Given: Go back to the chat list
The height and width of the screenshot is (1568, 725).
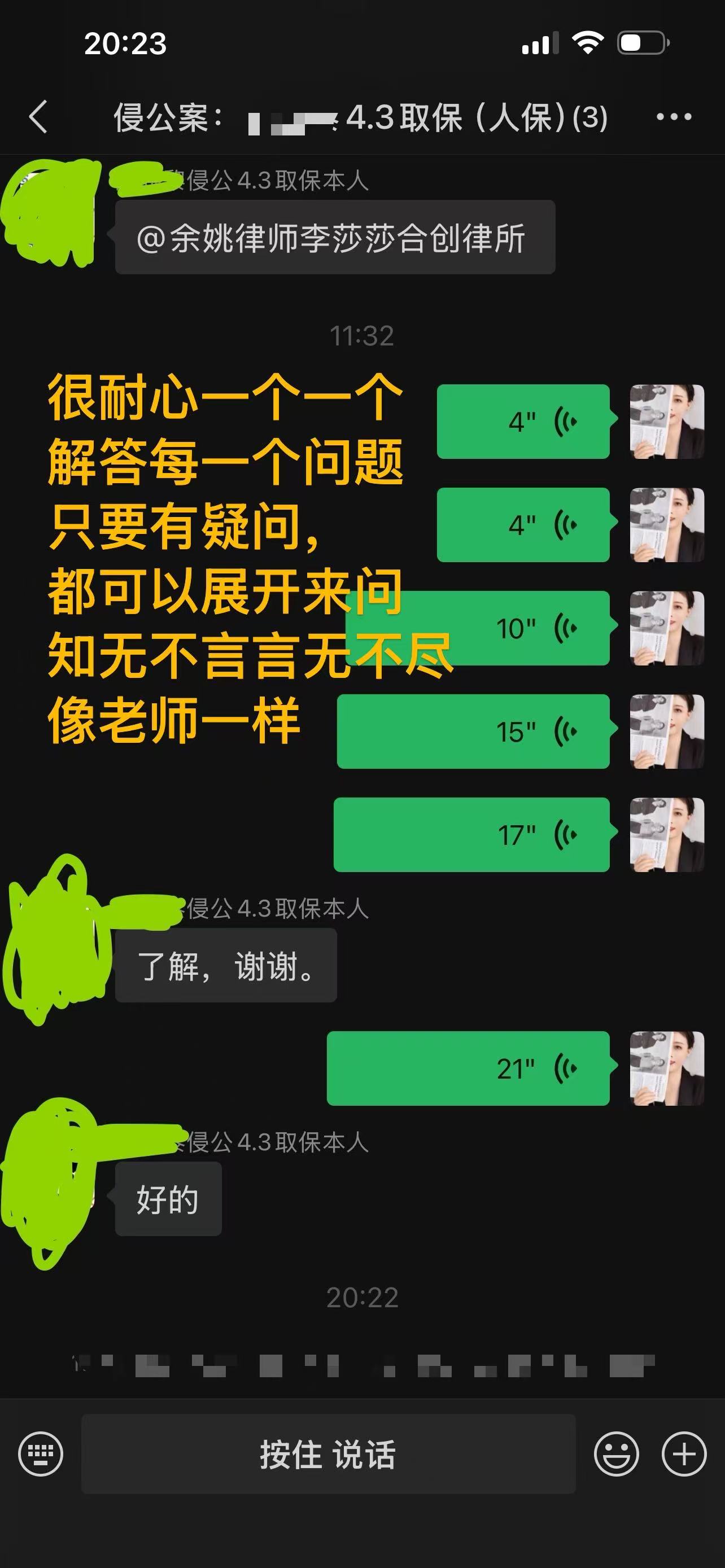Looking at the screenshot, I should [x=38, y=117].
